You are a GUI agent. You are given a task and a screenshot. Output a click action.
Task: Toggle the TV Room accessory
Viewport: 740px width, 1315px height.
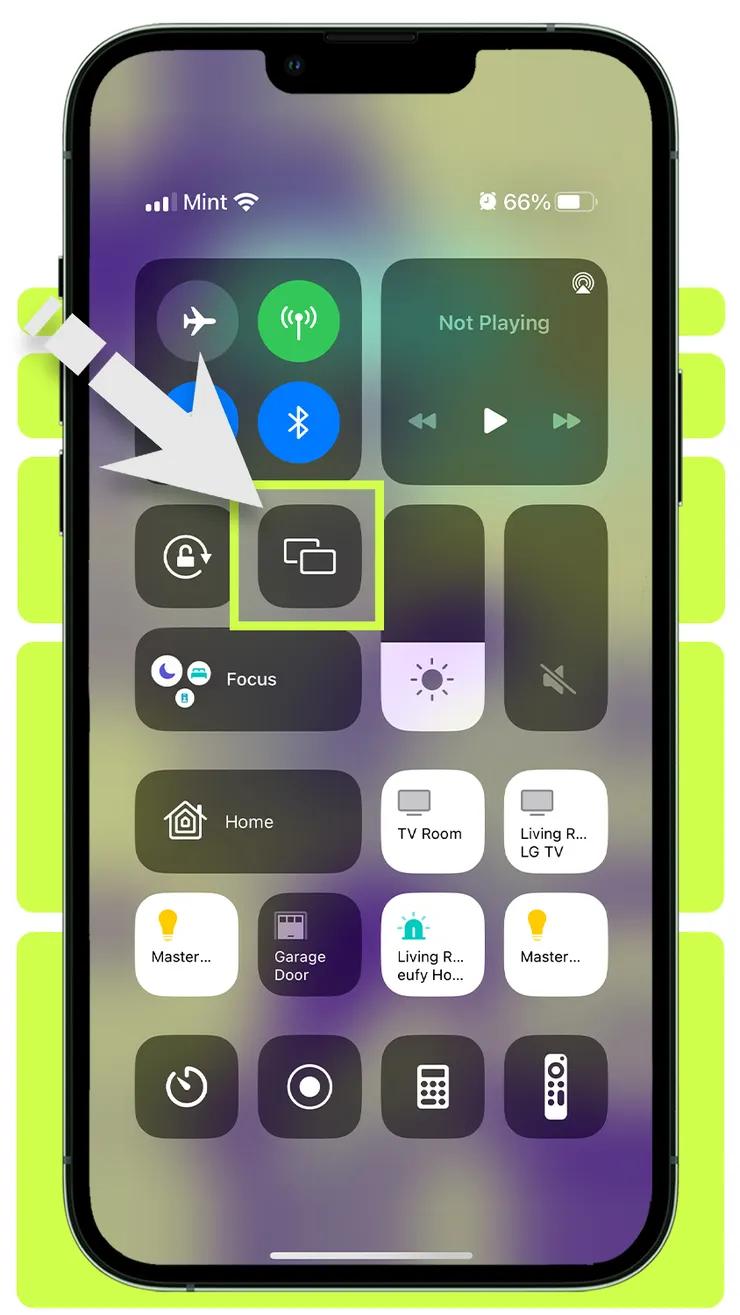tap(432, 822)
